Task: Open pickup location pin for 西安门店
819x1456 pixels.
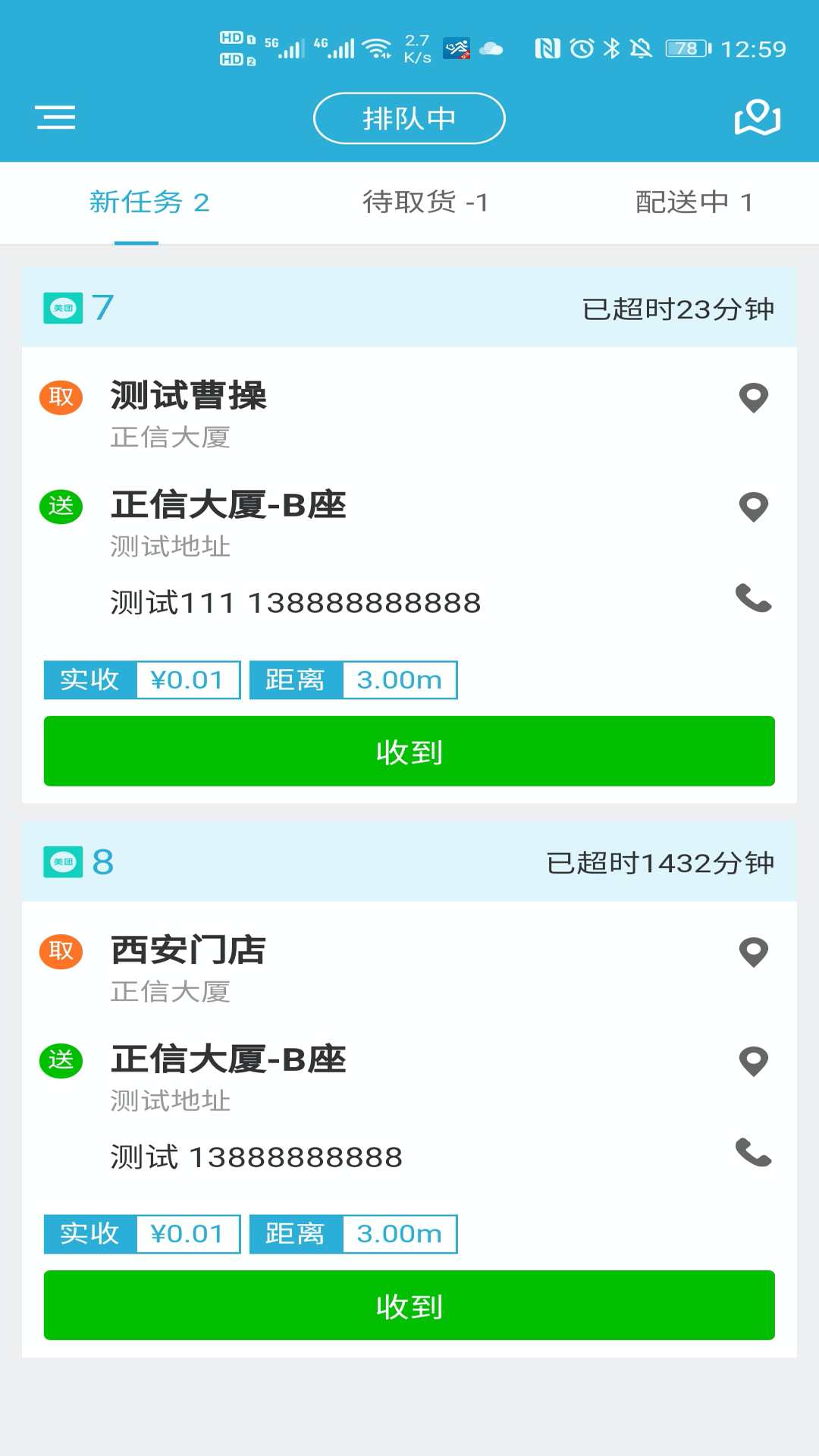Action: (x=752, y=953)
